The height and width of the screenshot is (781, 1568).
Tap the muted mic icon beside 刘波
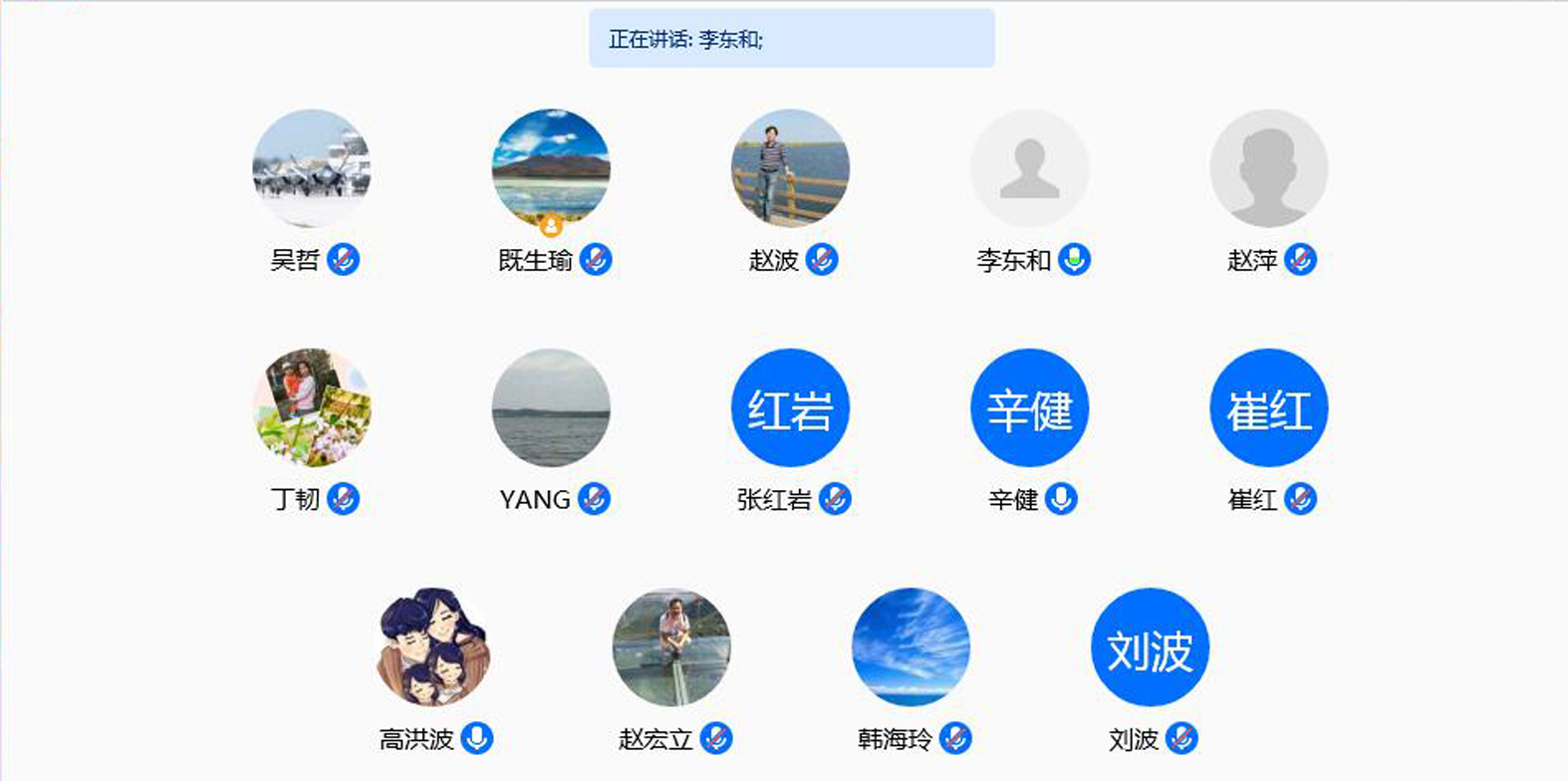pos(1181,738)
